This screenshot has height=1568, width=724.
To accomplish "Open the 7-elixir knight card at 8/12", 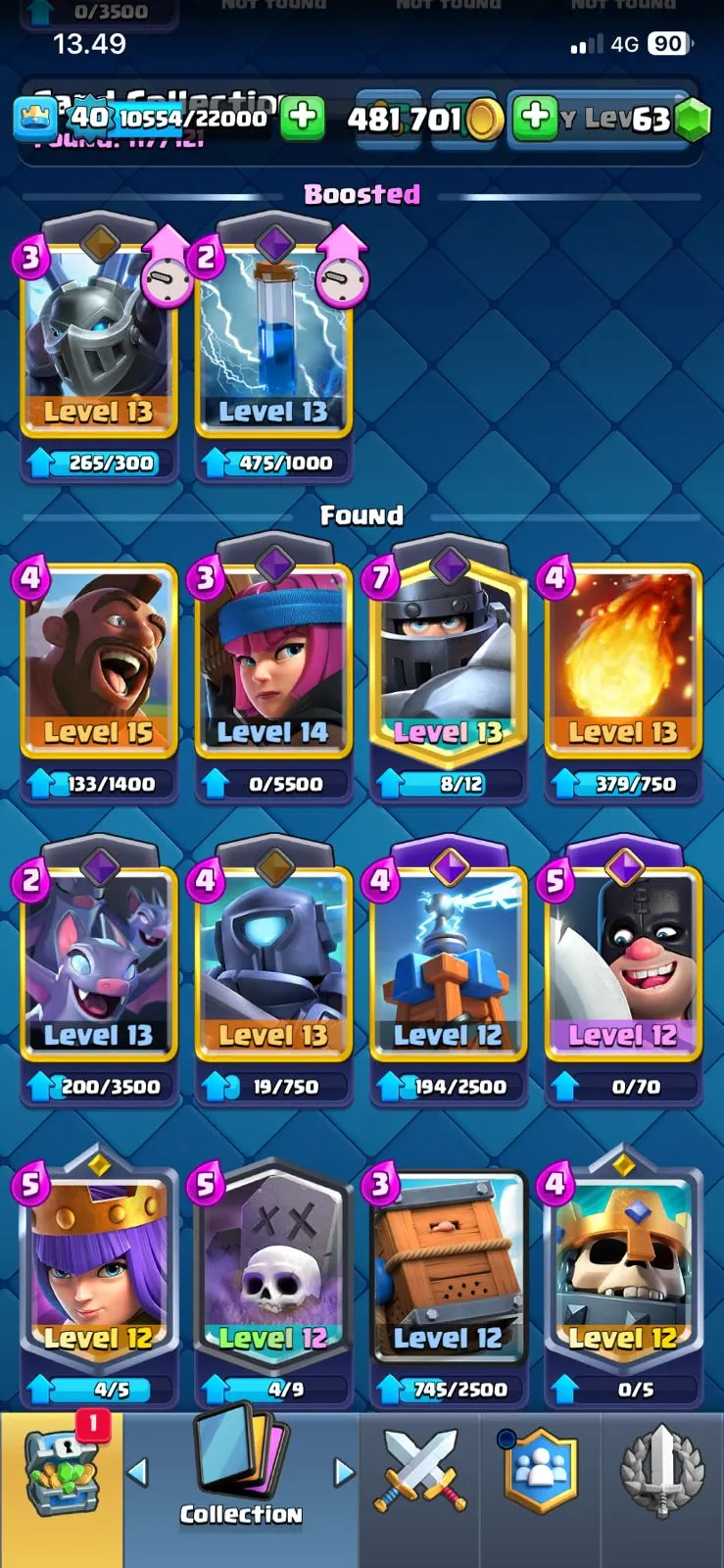I will point(449,661).
